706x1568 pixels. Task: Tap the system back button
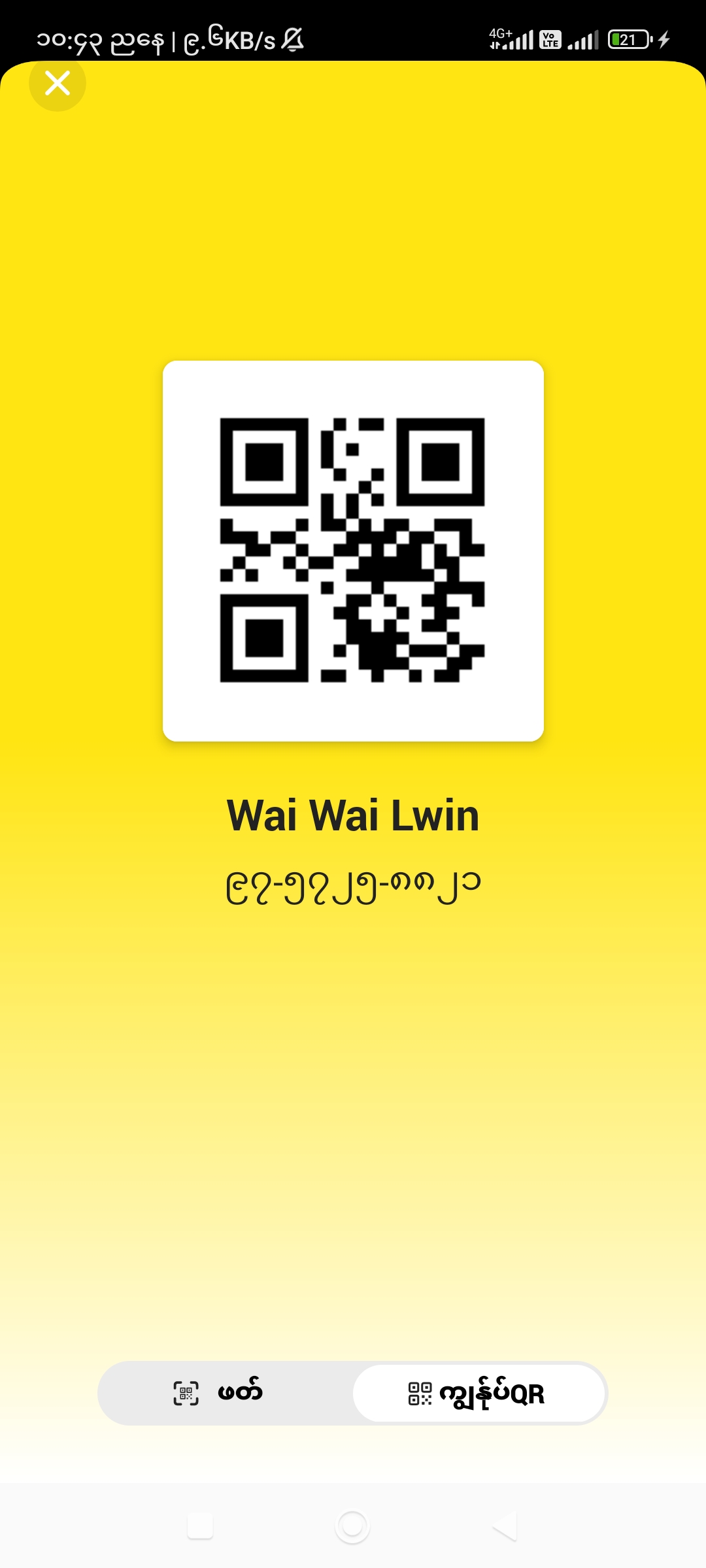coord(505,1526)
